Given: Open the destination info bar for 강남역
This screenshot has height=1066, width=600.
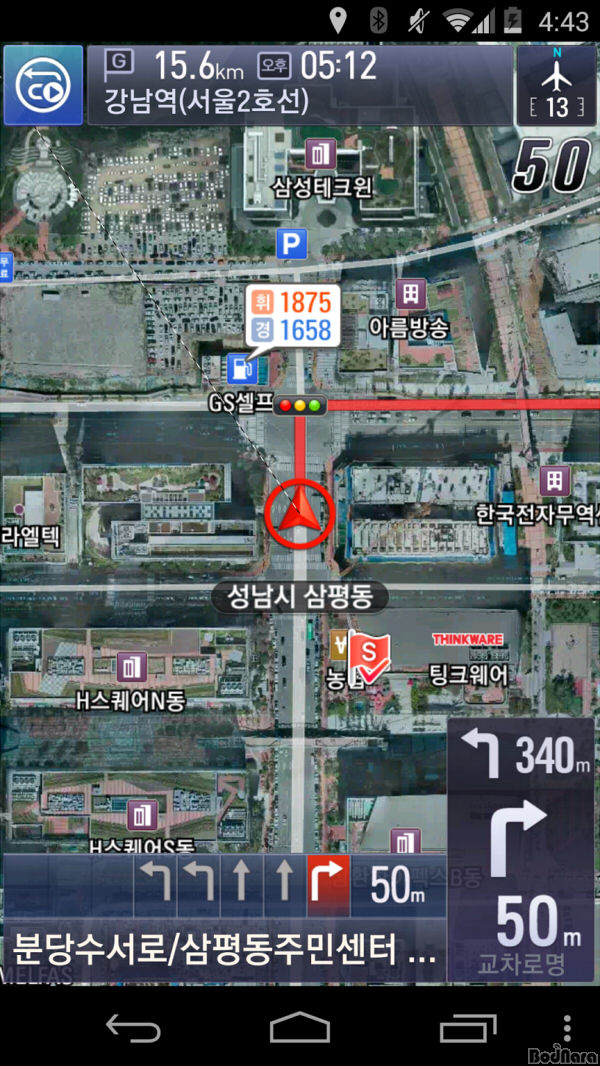Looking at the screenshot, I should point(300,85).
